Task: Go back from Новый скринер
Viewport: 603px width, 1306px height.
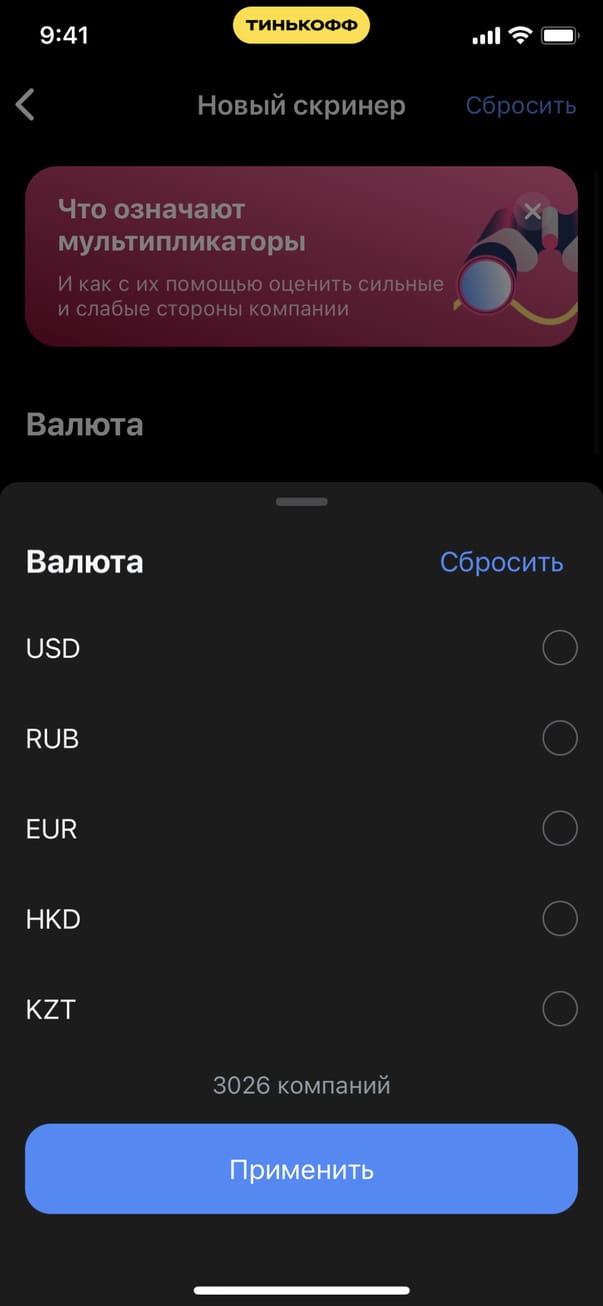Action: click(26, 105)
